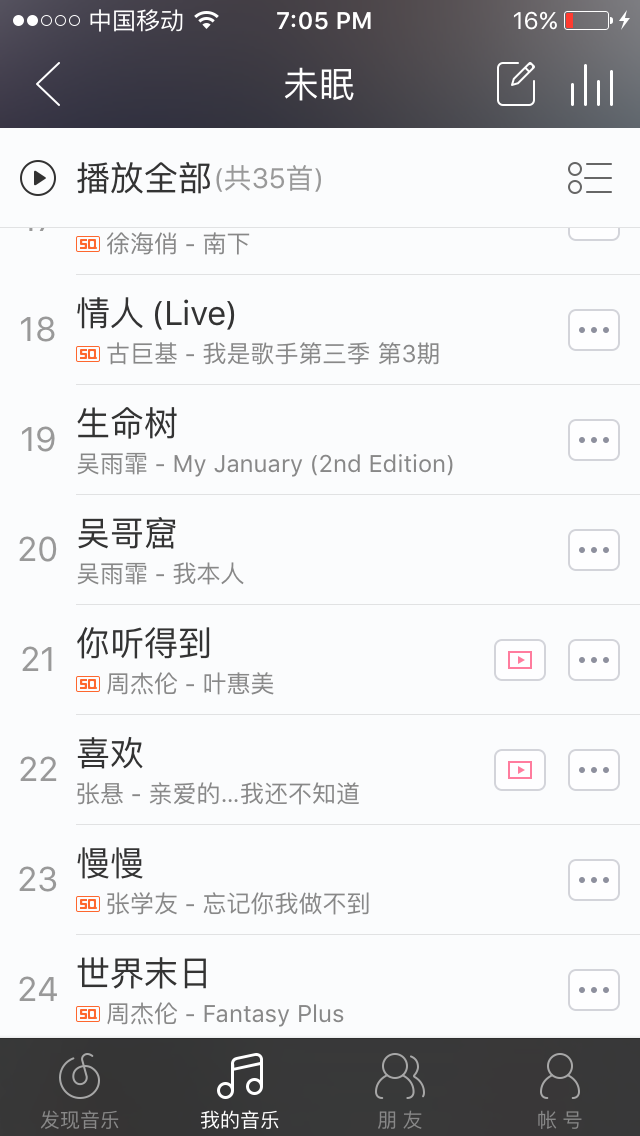The image size is (640, 1136).
Task: Switch to the 朋友 tab
Action: coord(400,1090)
